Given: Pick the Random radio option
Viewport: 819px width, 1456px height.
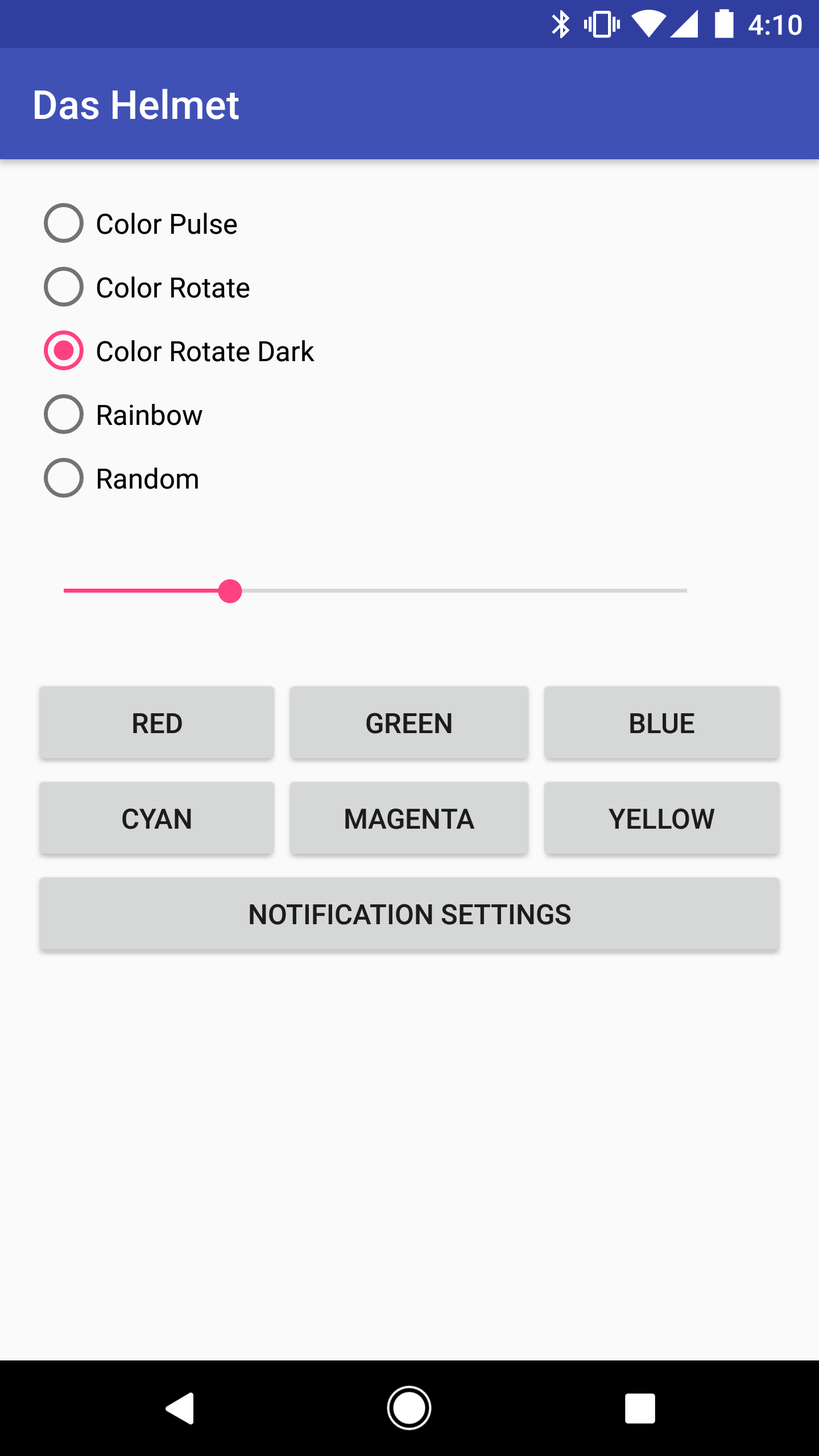Looking at the screenshot, I should (64, 478).
